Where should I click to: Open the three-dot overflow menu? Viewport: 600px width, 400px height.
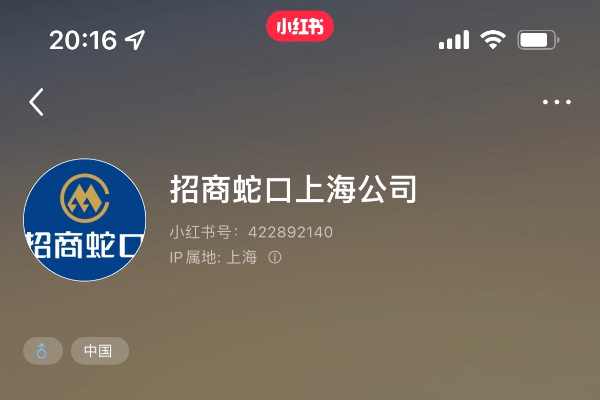click(x=555, y=102)
